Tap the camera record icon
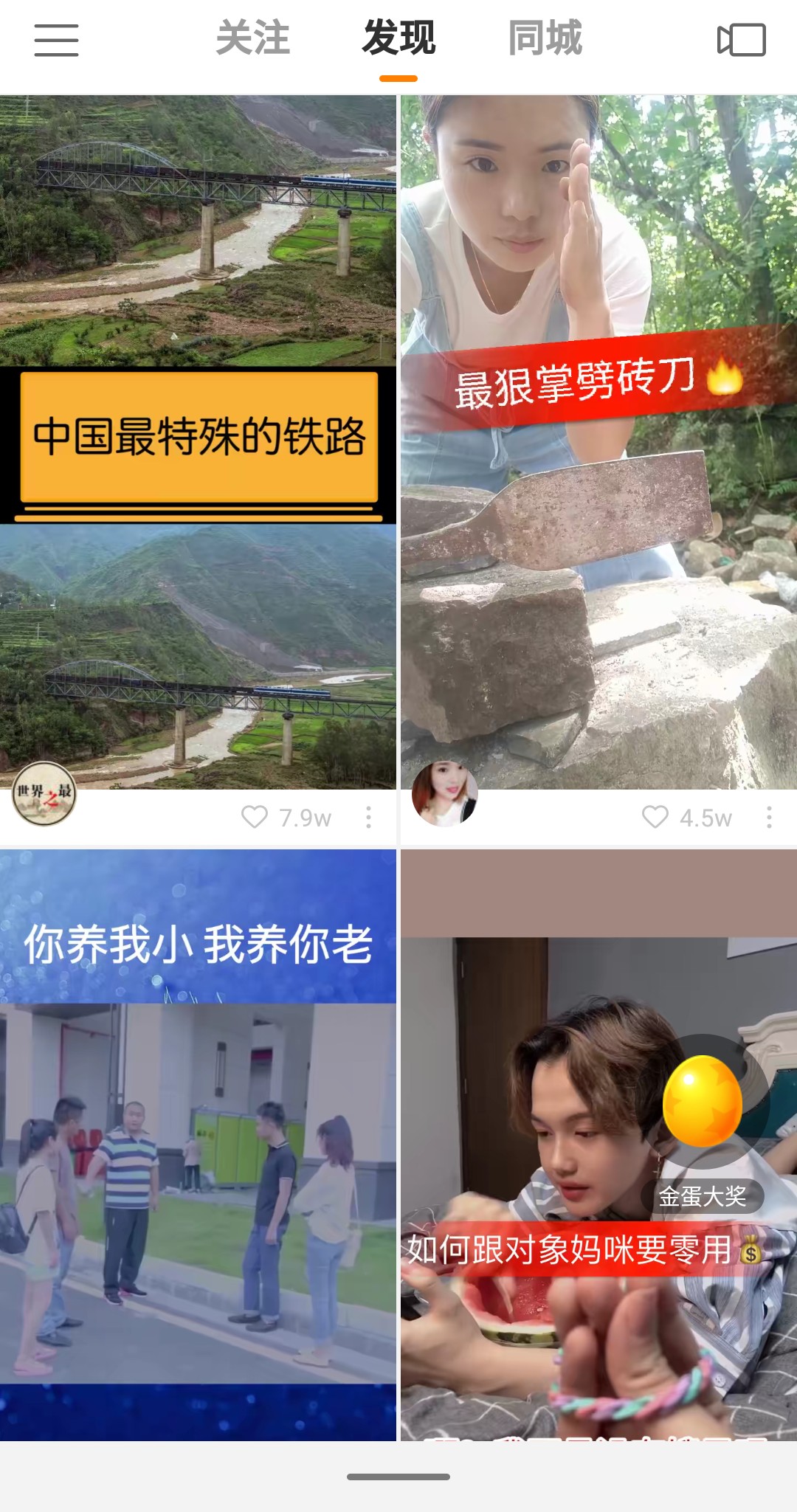The height and width of the screenshot is (1512, 797). (x=741, y=40)
